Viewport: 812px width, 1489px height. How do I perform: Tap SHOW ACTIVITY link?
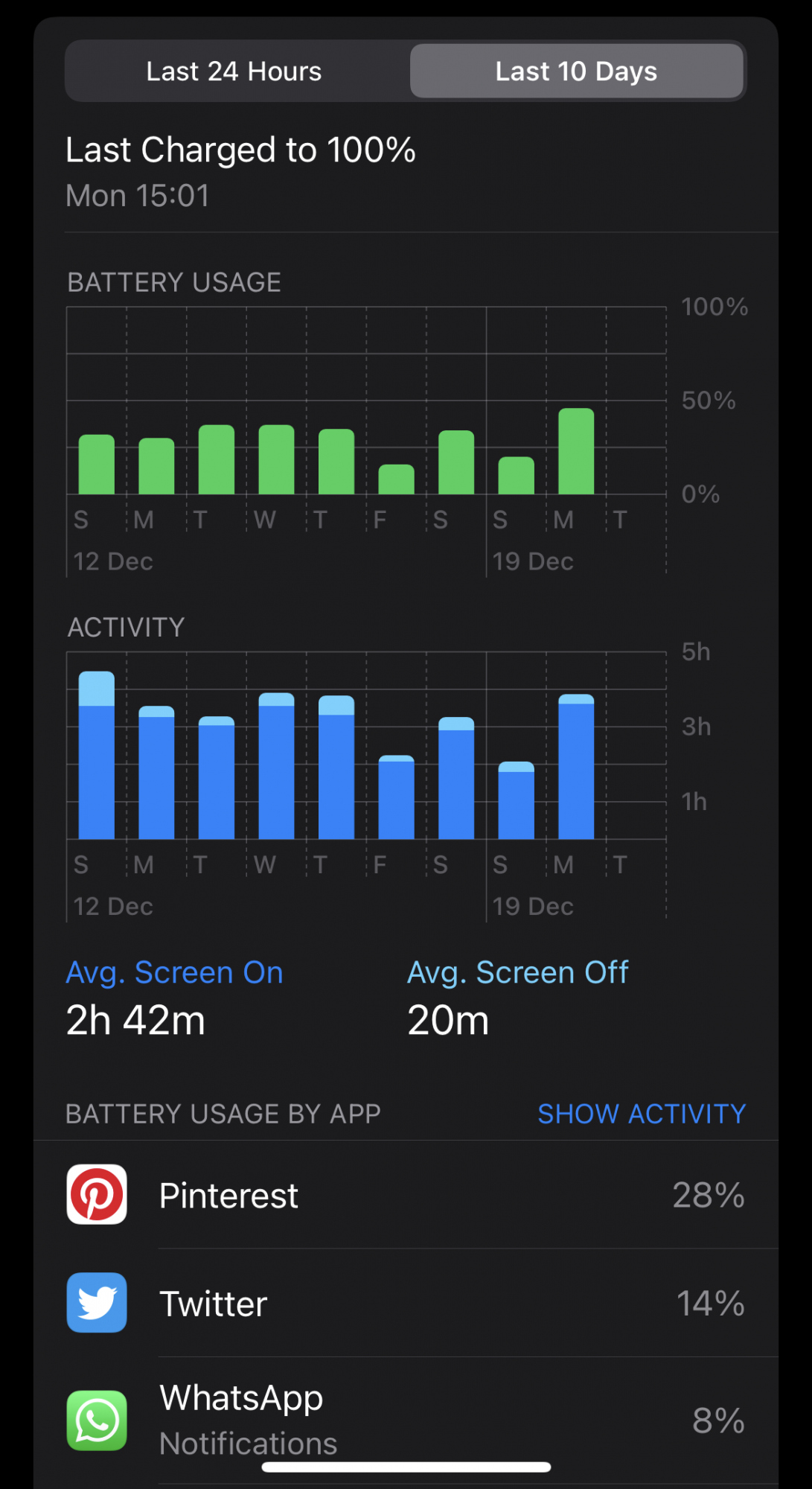pyautogui.click(x=642, y=1114)
